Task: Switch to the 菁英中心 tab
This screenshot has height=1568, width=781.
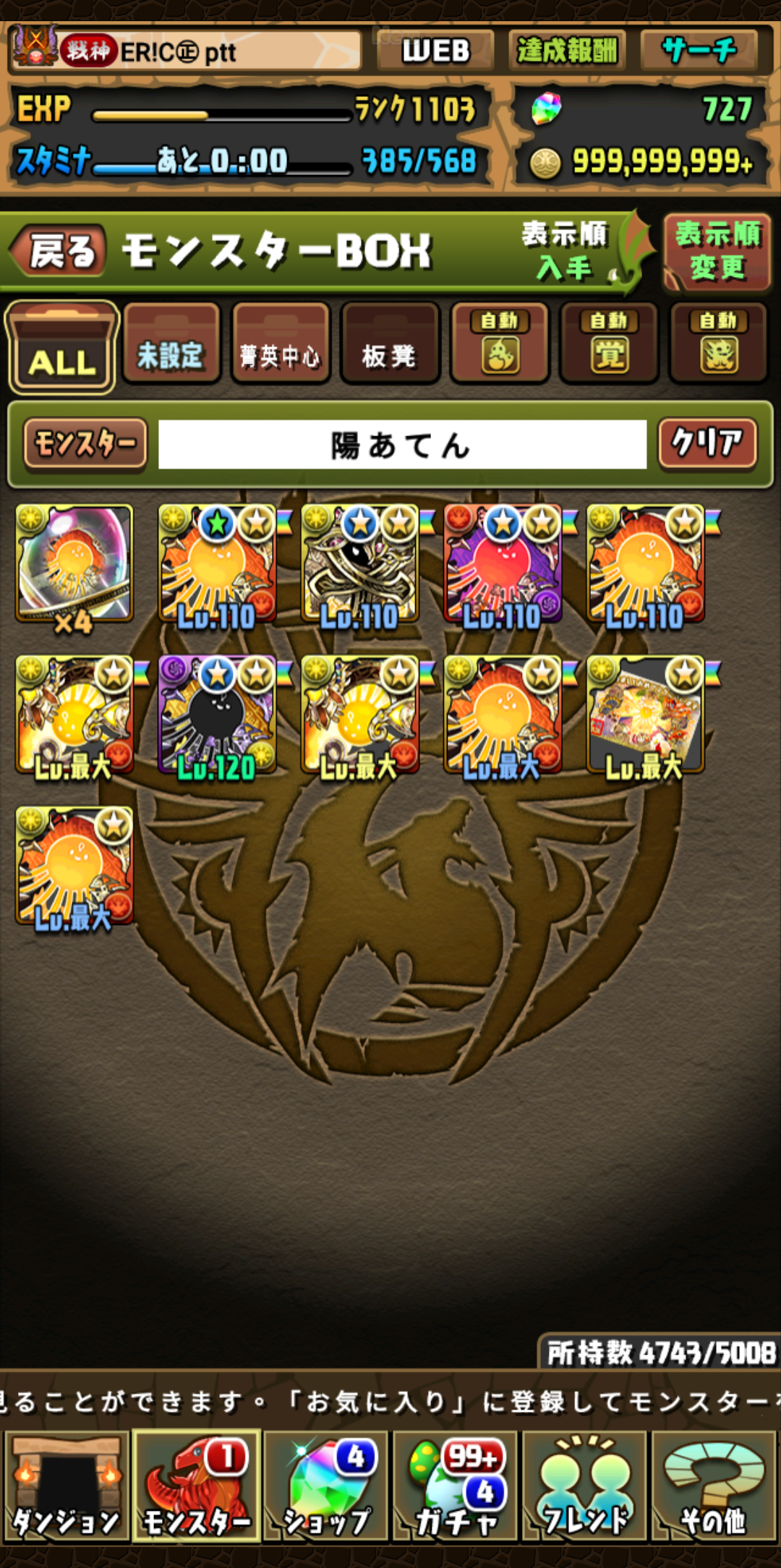Action: (x=281, y=344)
